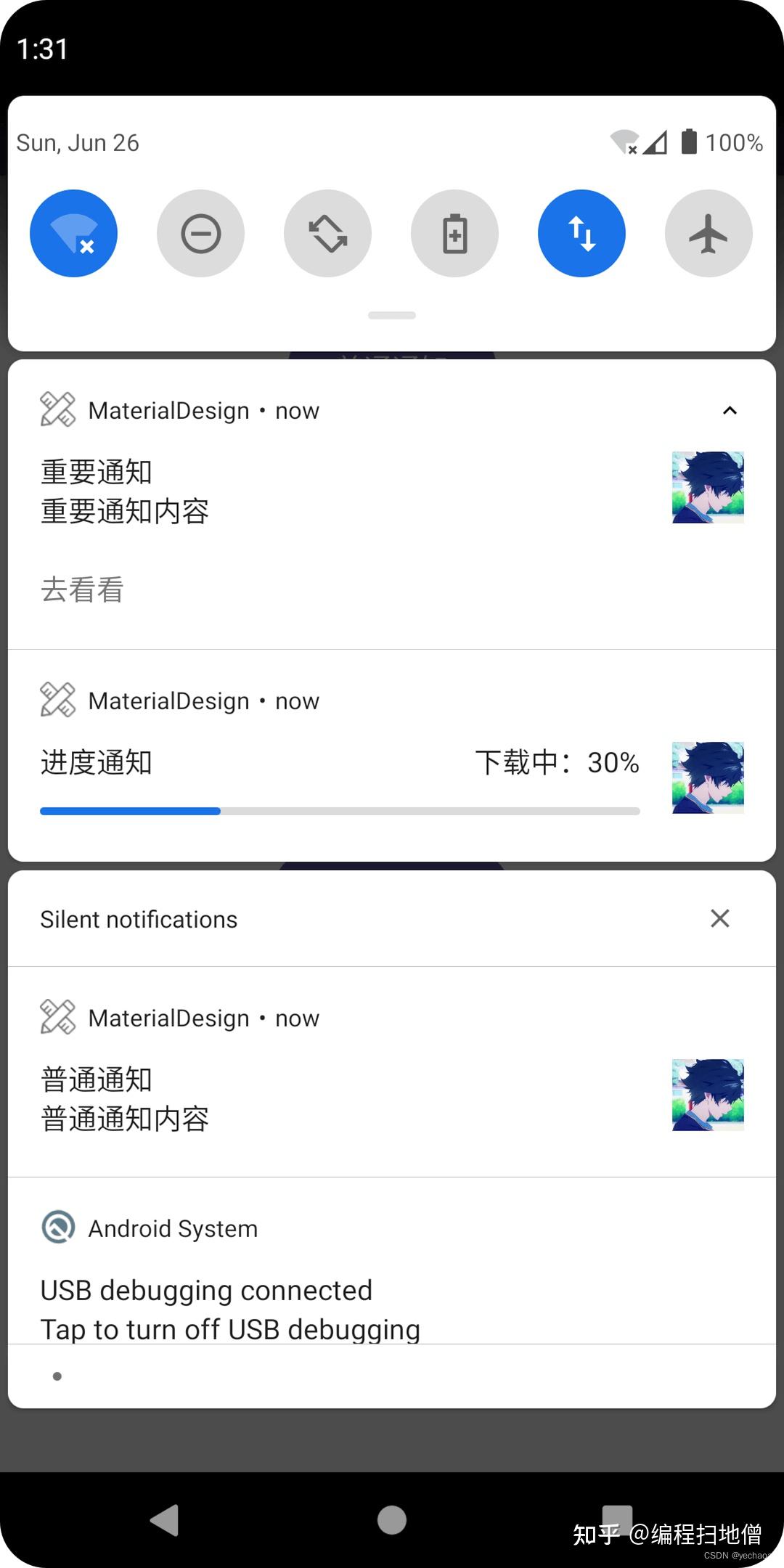This screenshot has height=1568, width=784.
Task: Toggle auto-rotate from quick settings
Action: [x=327, y=233]
